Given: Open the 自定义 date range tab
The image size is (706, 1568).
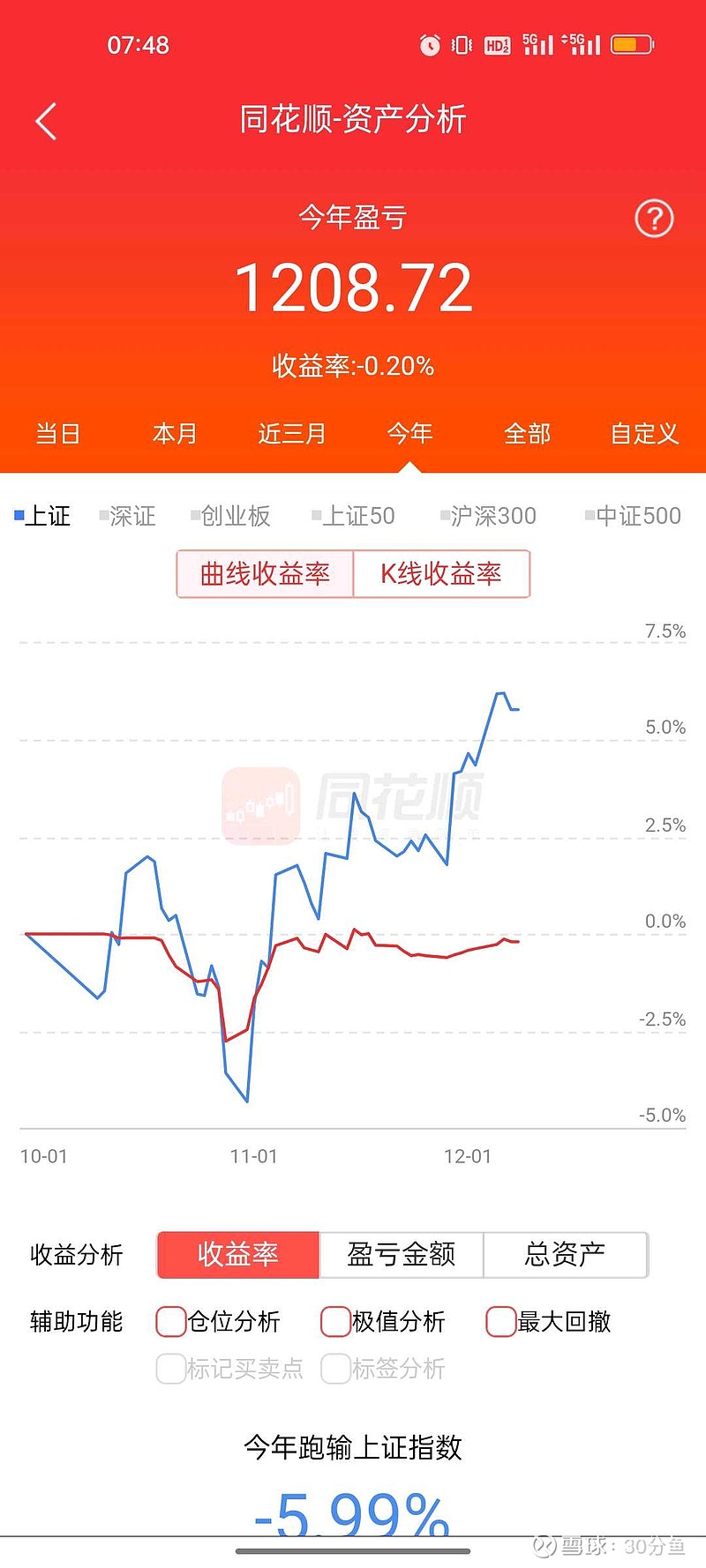Looking at the screenshot, I should point(645,434).
